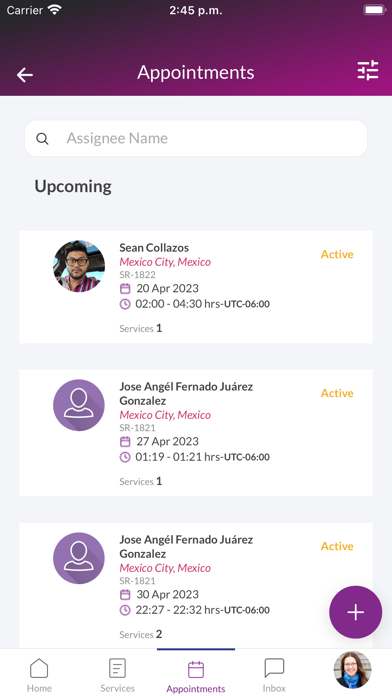Go back using the arrow icon

click(x=25, y=75)
